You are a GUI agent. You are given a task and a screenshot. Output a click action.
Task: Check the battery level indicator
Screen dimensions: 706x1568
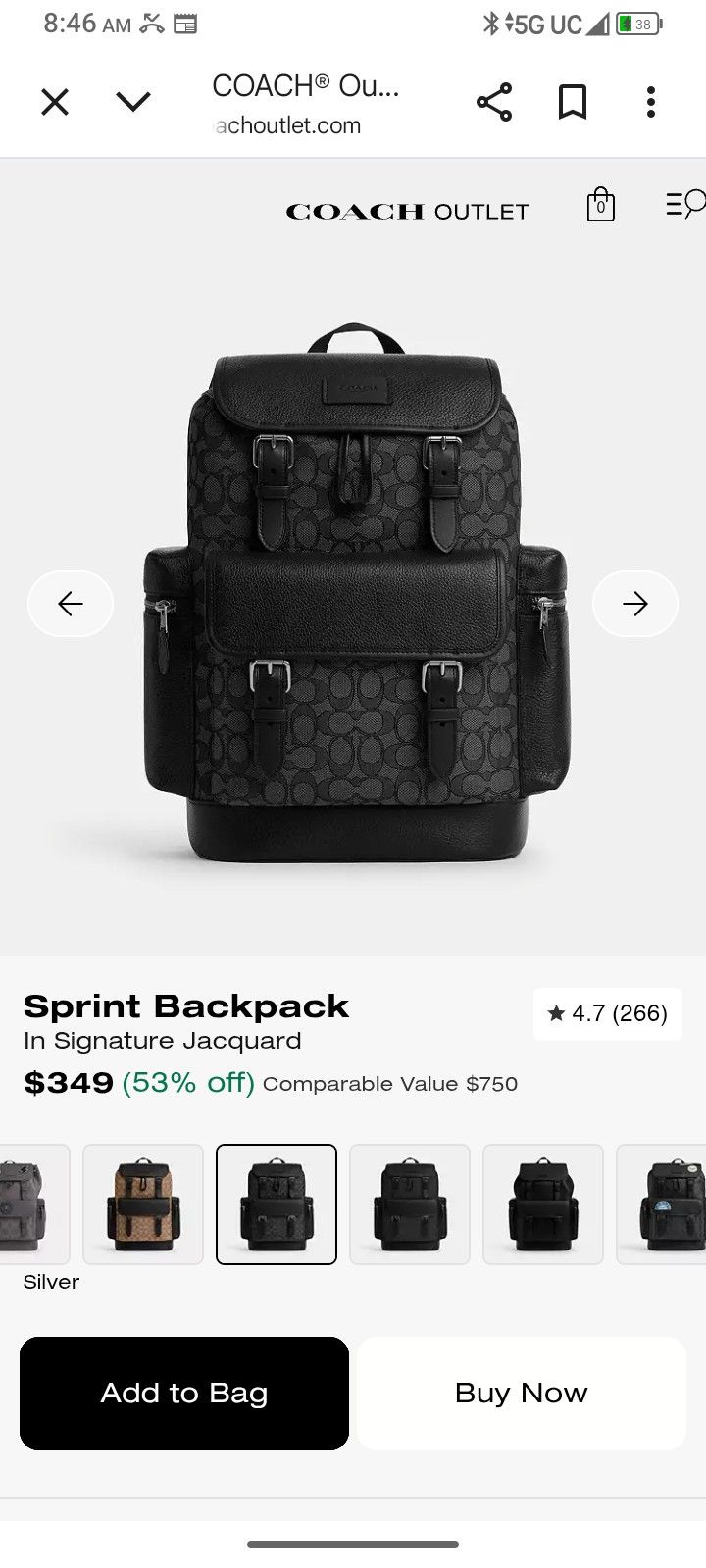[638, 24]
